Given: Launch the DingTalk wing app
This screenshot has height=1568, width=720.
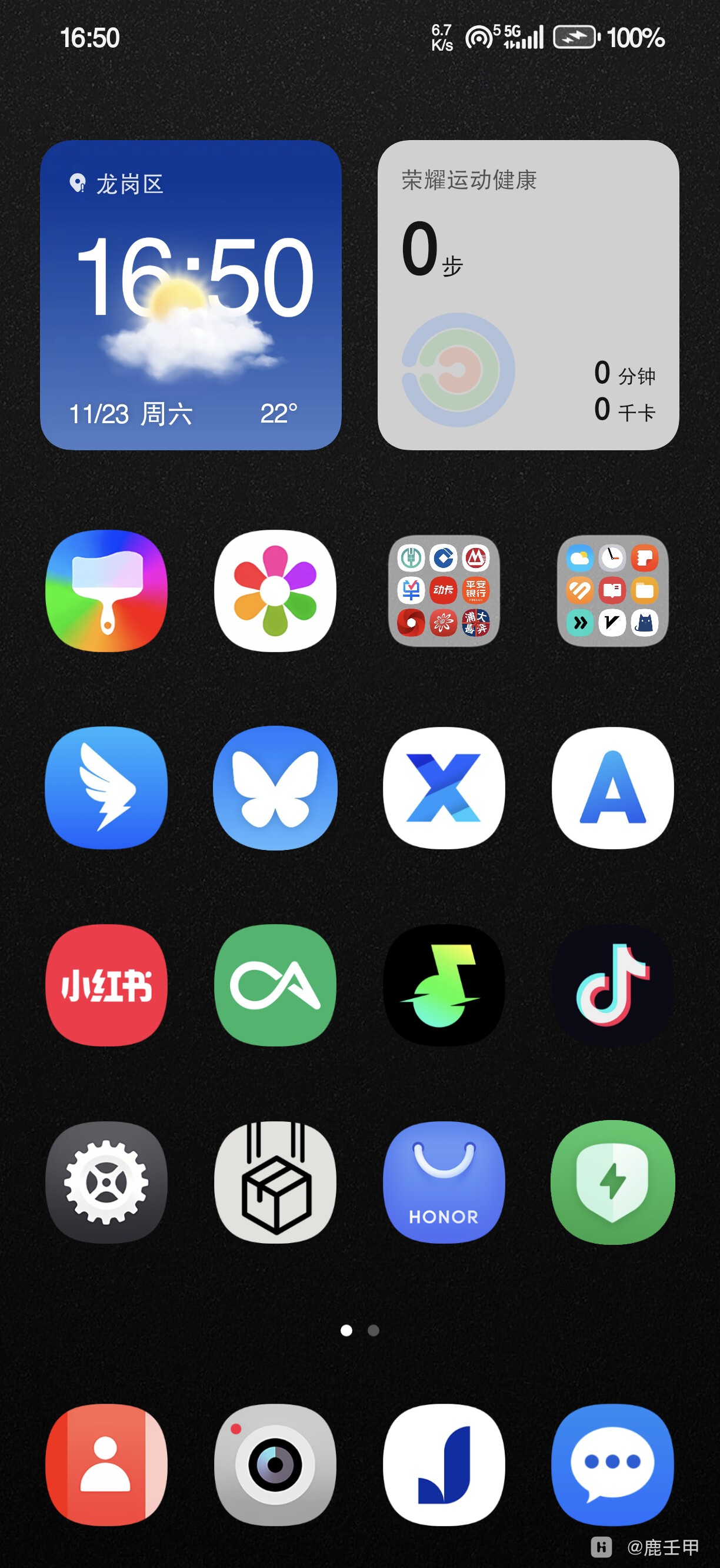Looking at the screenshot, I should point(106,788).
